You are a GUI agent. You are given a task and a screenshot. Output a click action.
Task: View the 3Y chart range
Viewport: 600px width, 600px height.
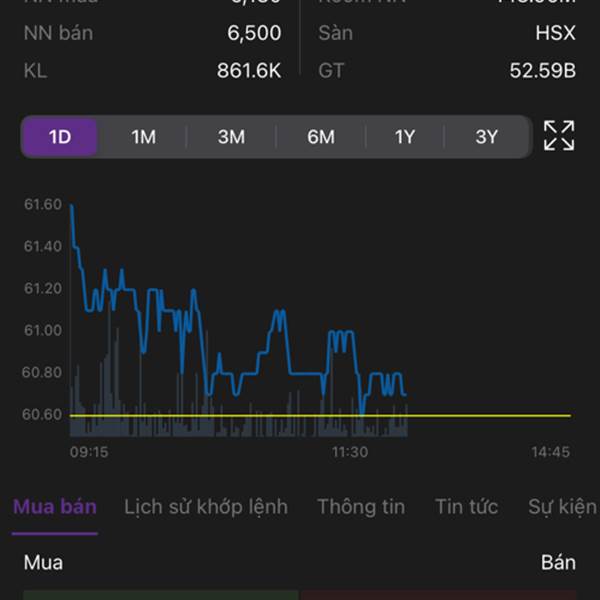tap(486, 137)
